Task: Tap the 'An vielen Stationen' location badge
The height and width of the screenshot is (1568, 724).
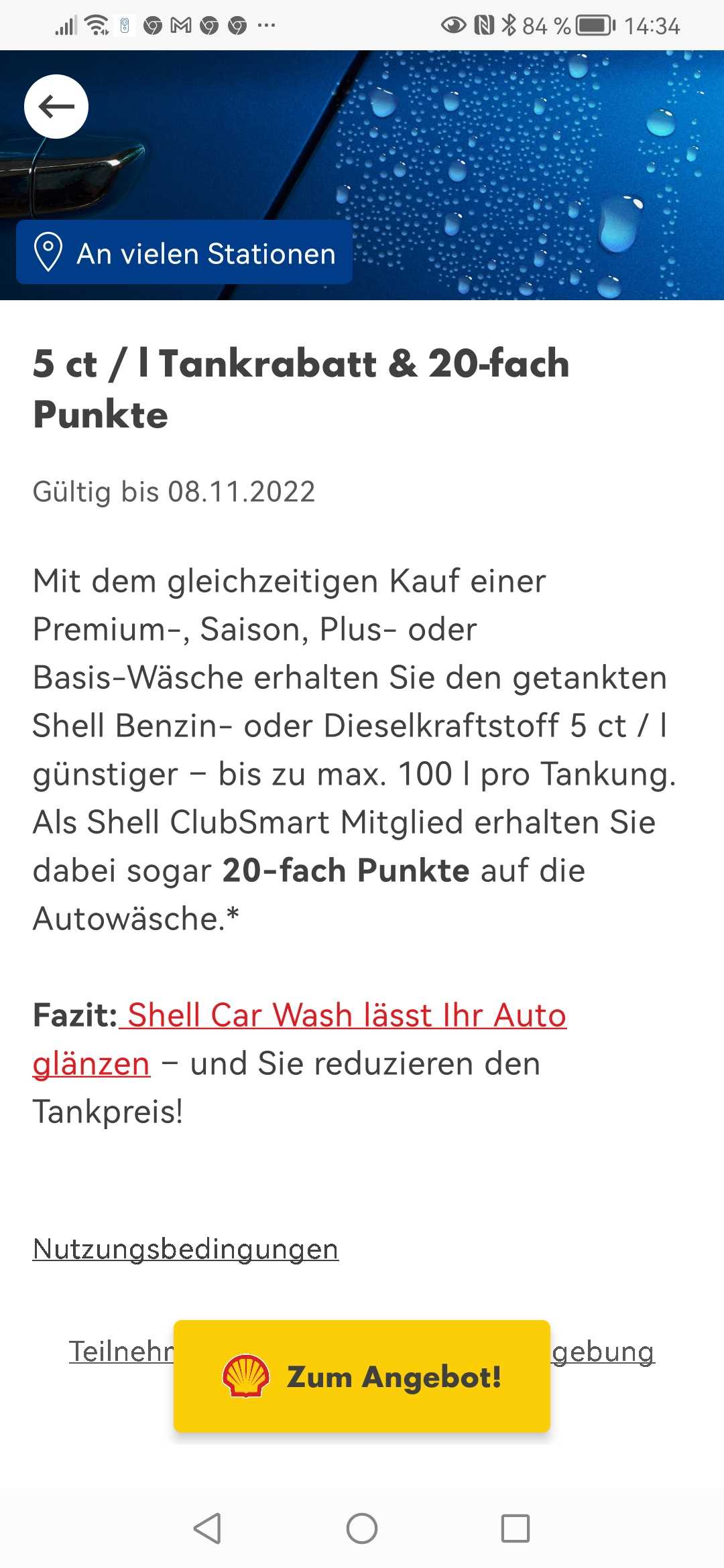Action: [184, 253]
